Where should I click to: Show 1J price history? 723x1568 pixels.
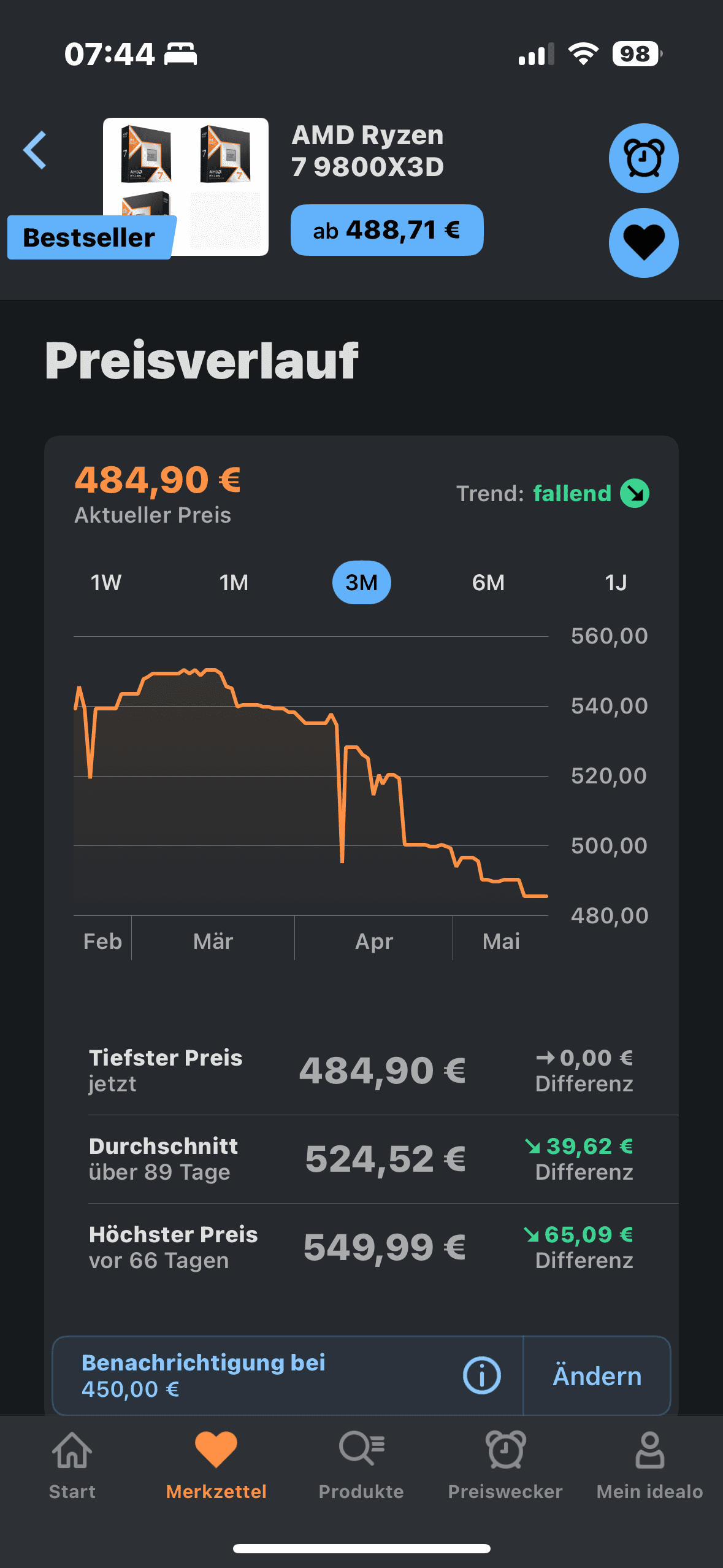(616, 582)
